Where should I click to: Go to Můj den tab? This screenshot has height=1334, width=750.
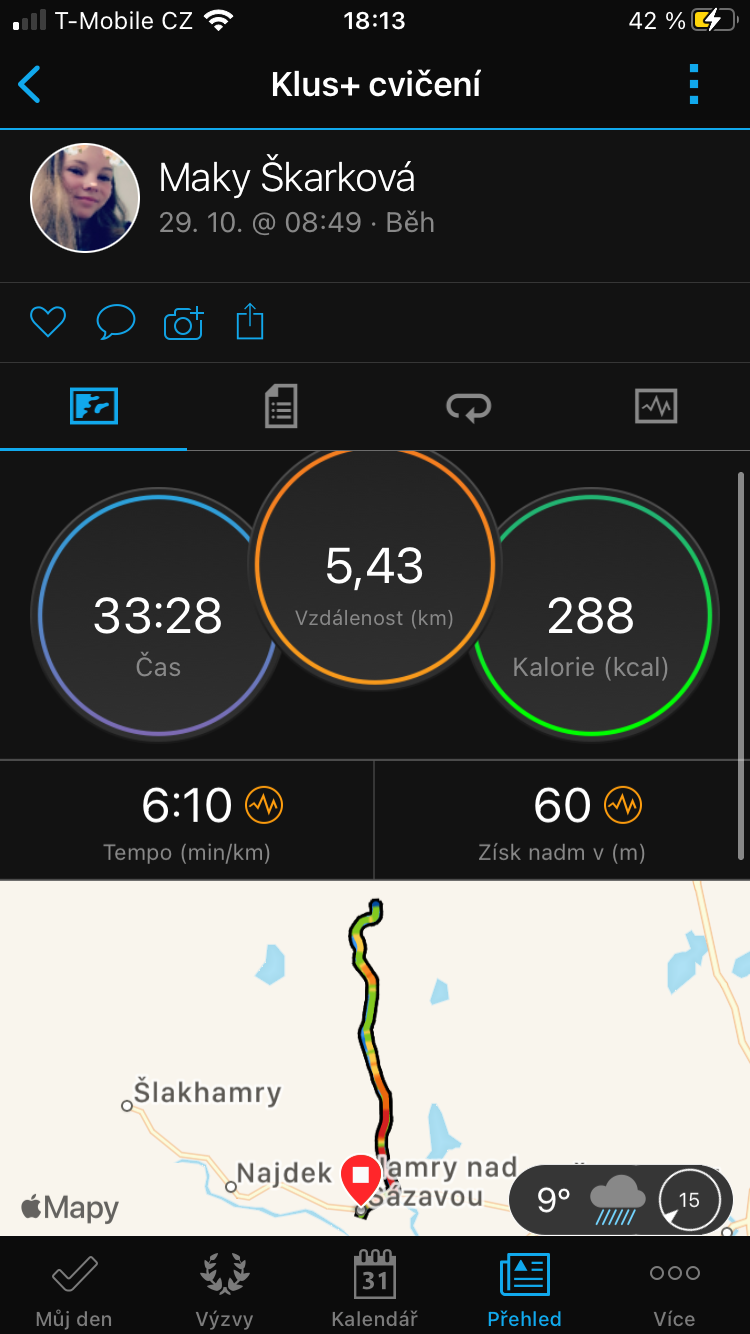tap(74, 1290)
